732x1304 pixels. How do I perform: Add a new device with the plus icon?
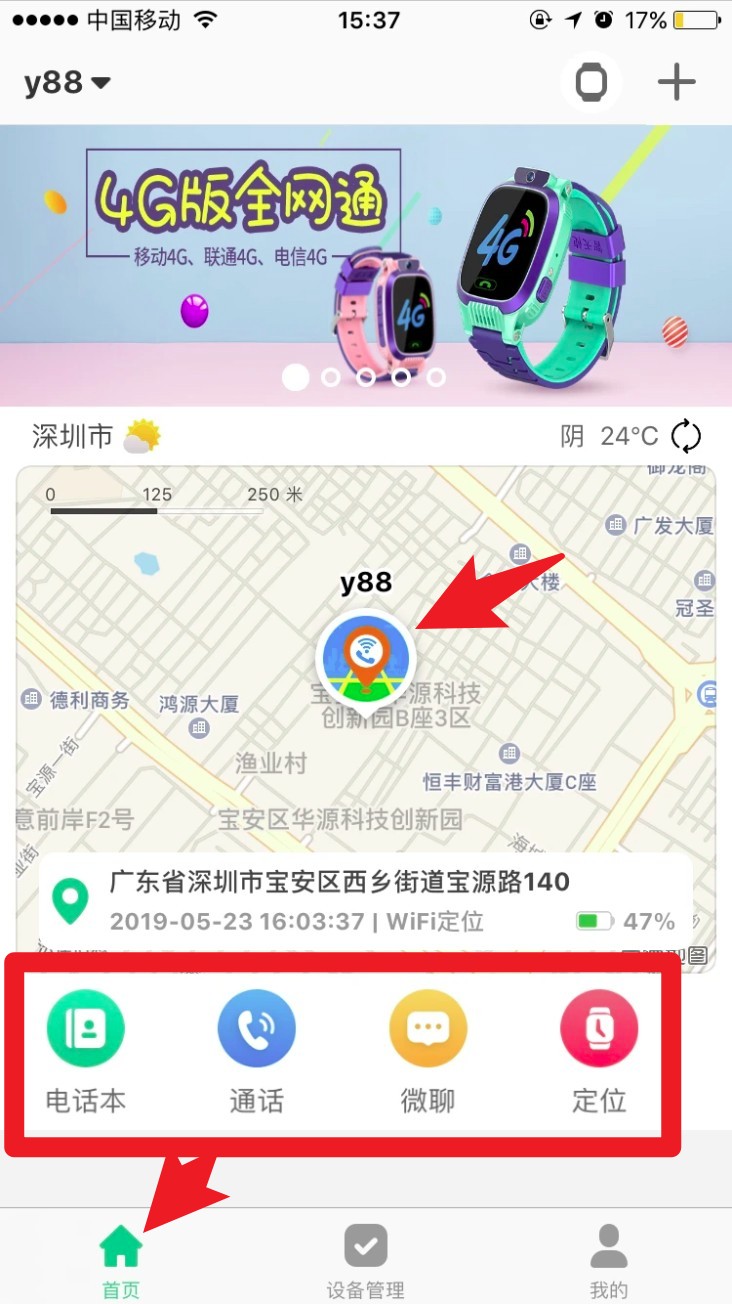(676, 82)
